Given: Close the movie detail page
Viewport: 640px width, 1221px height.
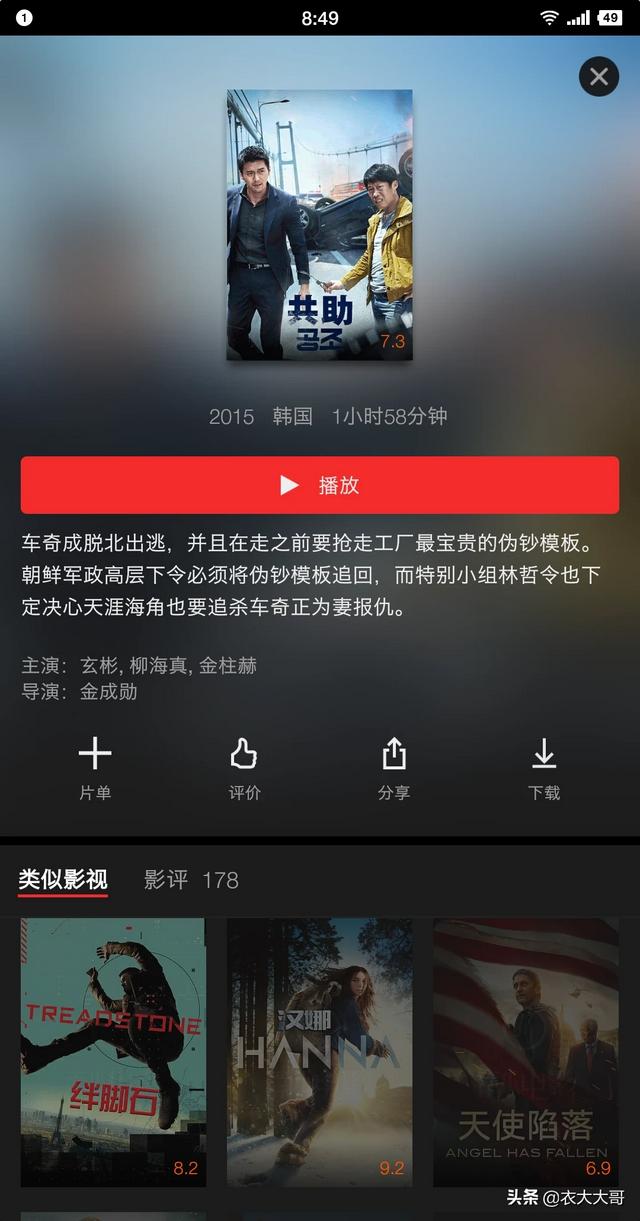Looking at the screenshot, I should point(598,77).
